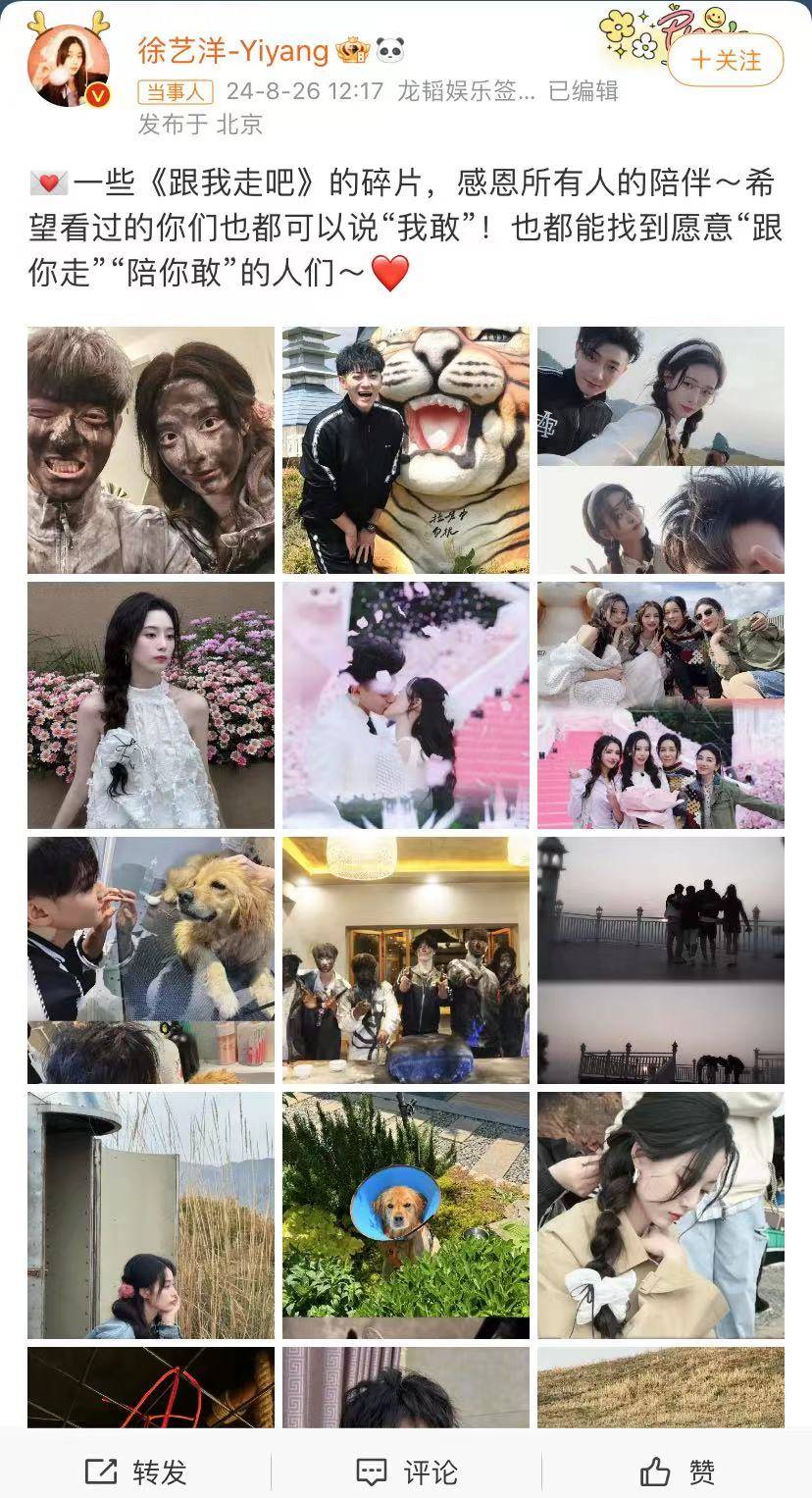Screen dimensions: 812x1498
Task: Repost this post with 转发
Action: coord(135,1472)
